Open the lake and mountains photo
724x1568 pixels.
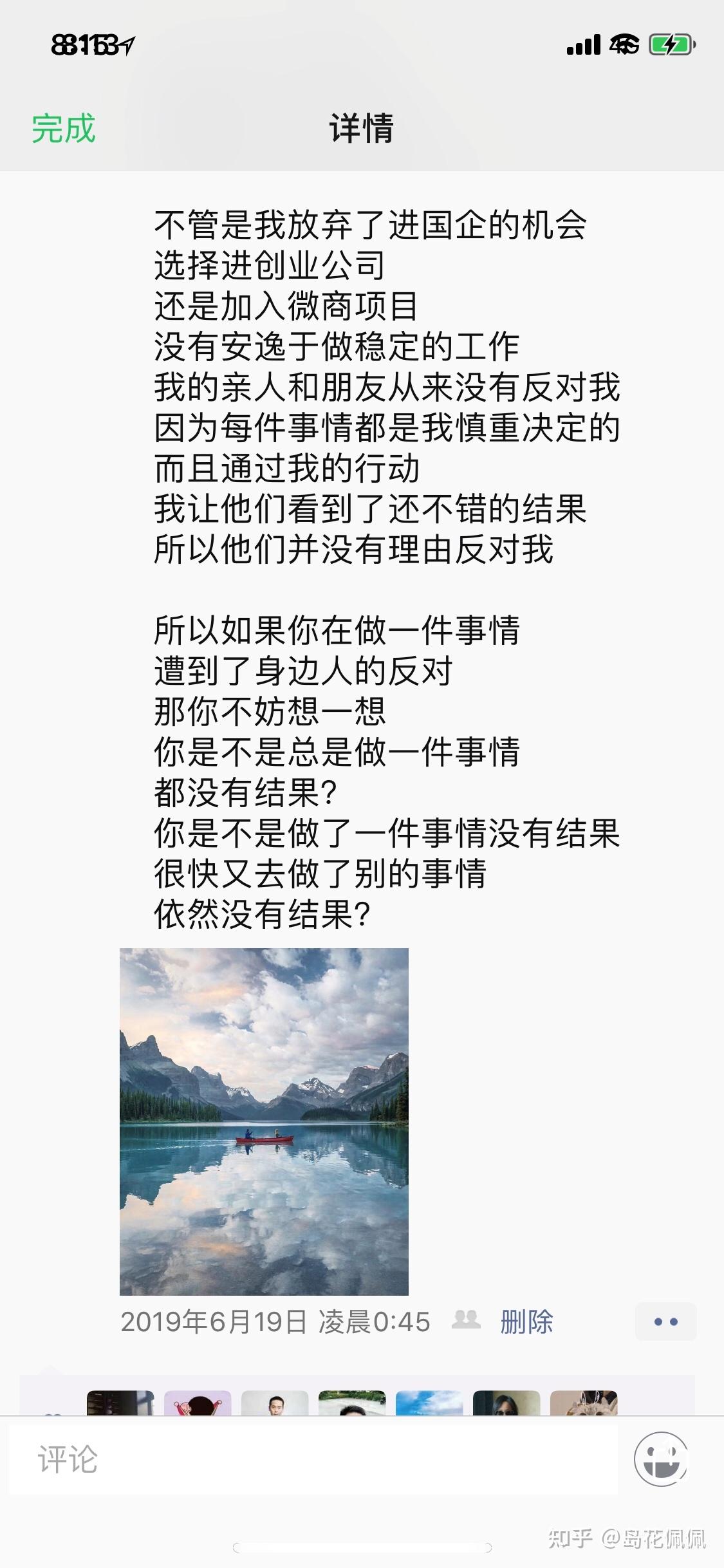(x=264, y=1121)
